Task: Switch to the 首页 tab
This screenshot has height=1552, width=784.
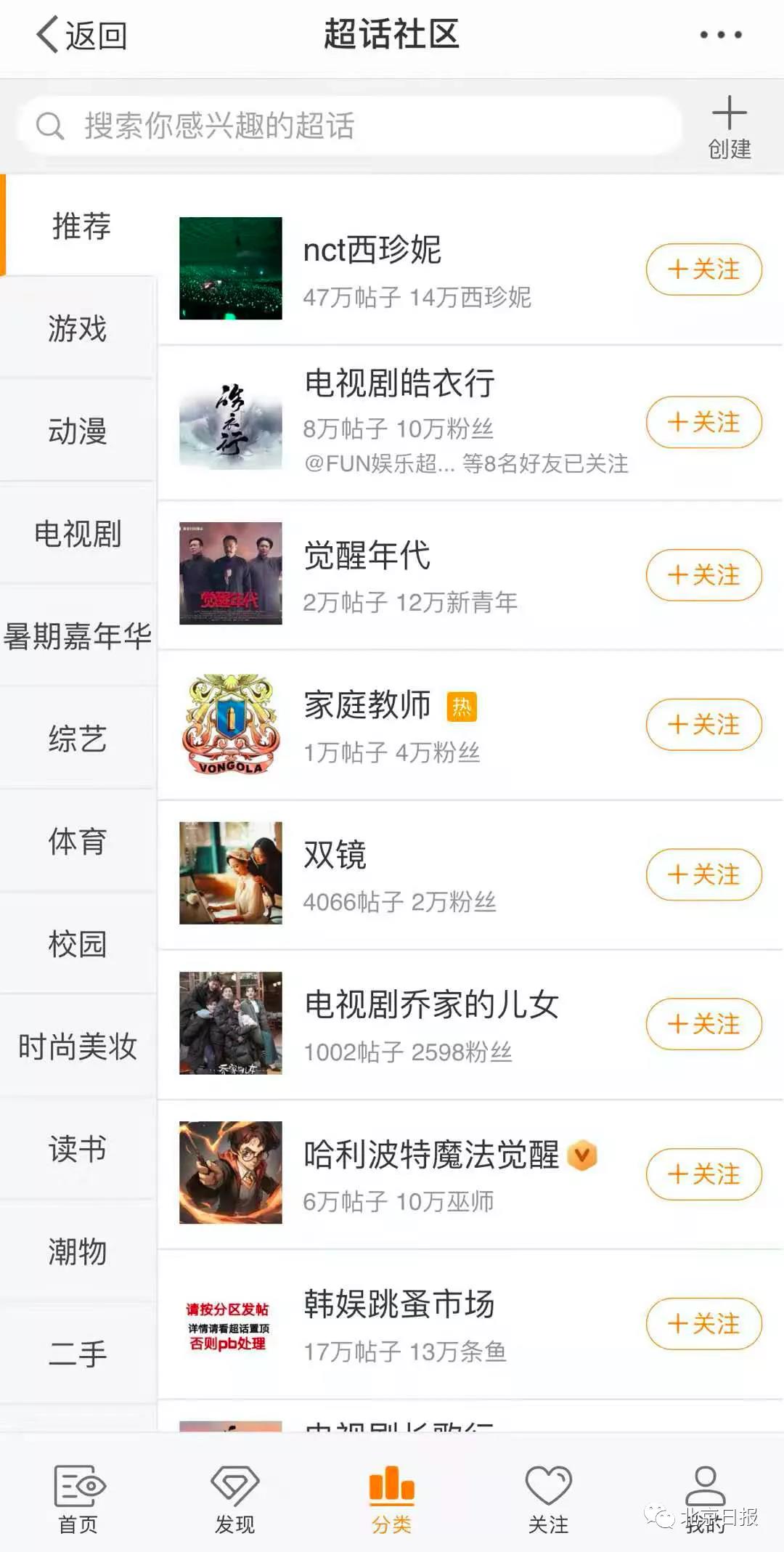Action: 78,1499
